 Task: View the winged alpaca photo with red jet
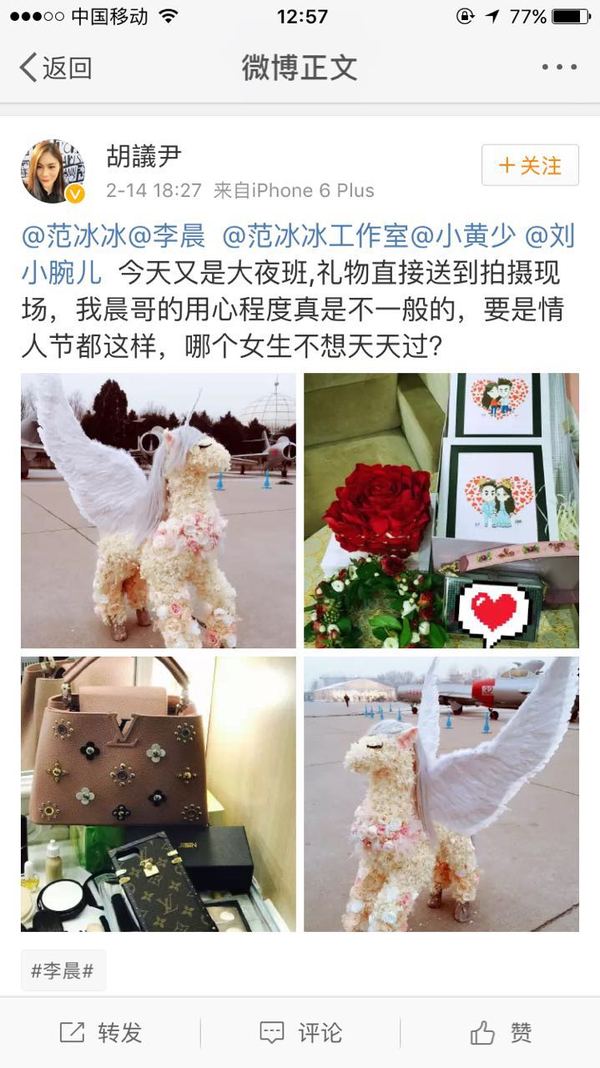[441, 794]
